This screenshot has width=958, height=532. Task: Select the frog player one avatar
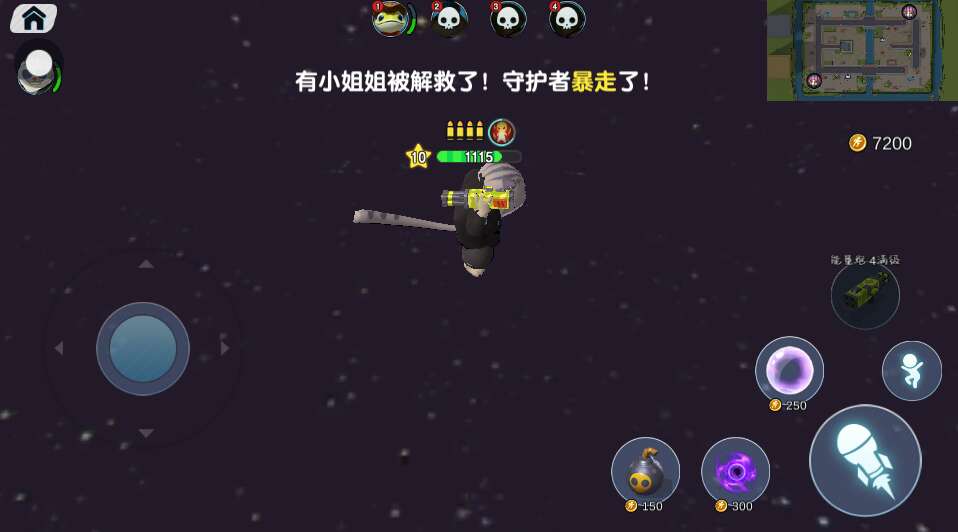pos(393,19)
